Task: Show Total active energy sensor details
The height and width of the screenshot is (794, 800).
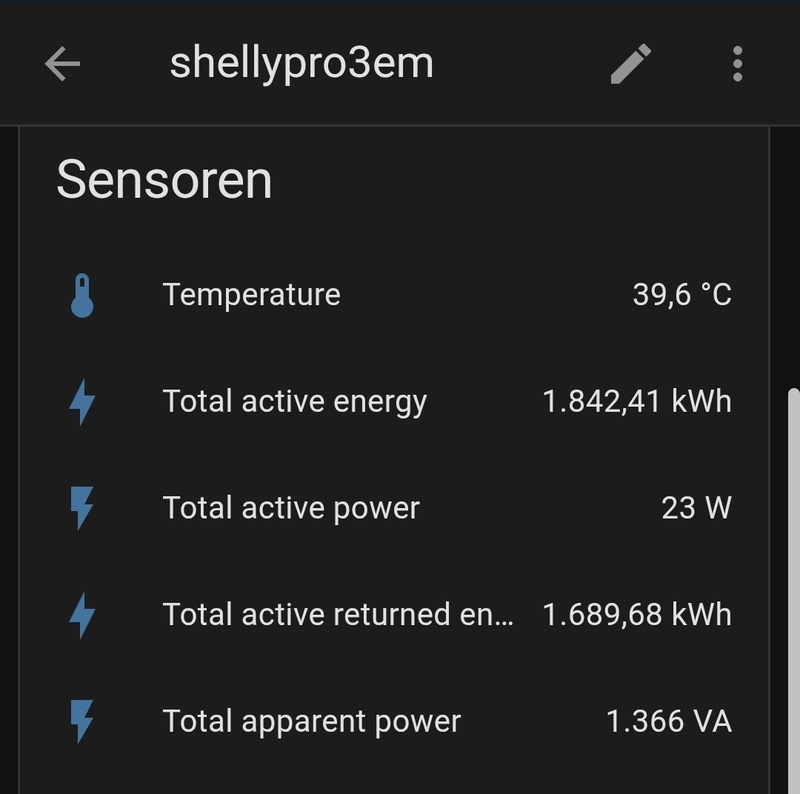Action: (295, 402)
